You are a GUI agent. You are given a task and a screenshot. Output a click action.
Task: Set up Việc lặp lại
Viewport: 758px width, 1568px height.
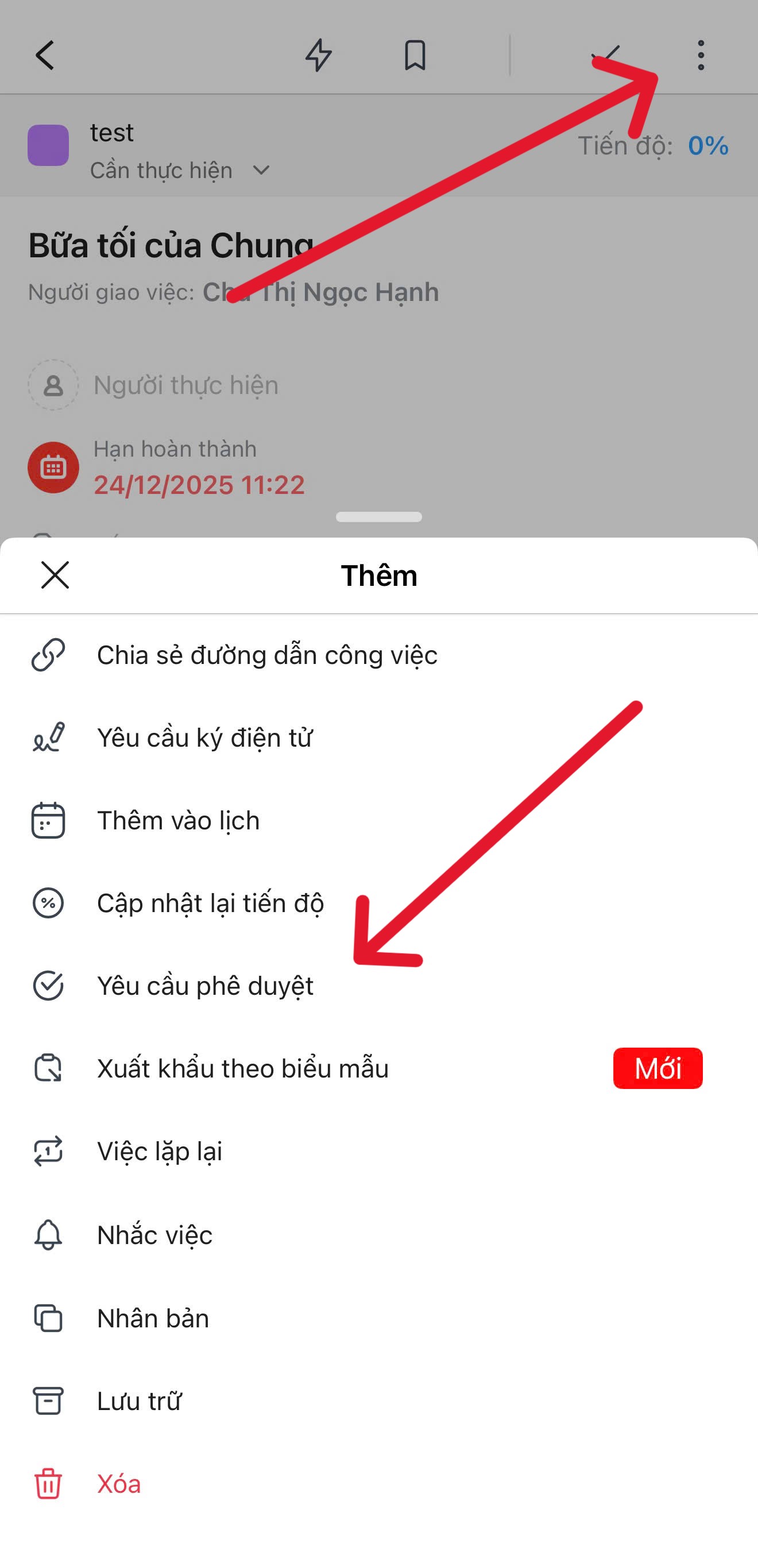(160, 1152)
